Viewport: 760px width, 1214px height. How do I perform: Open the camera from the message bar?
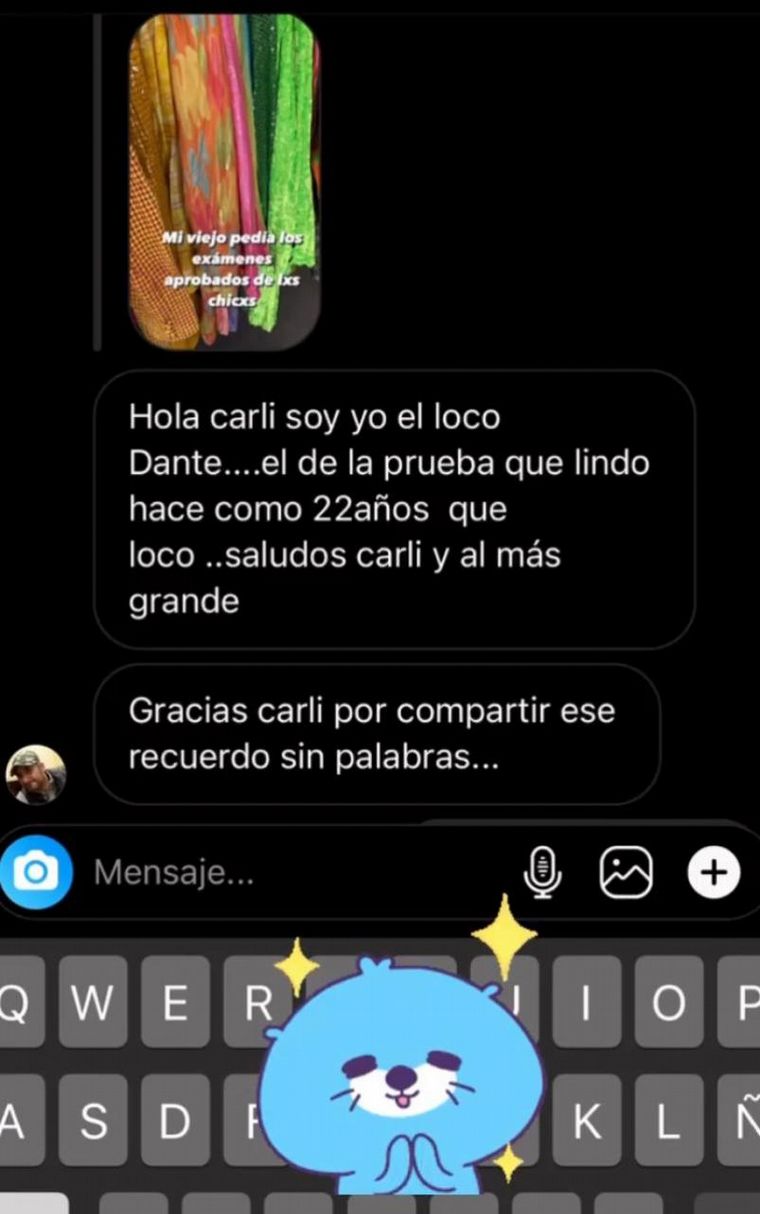click(36, 873)
